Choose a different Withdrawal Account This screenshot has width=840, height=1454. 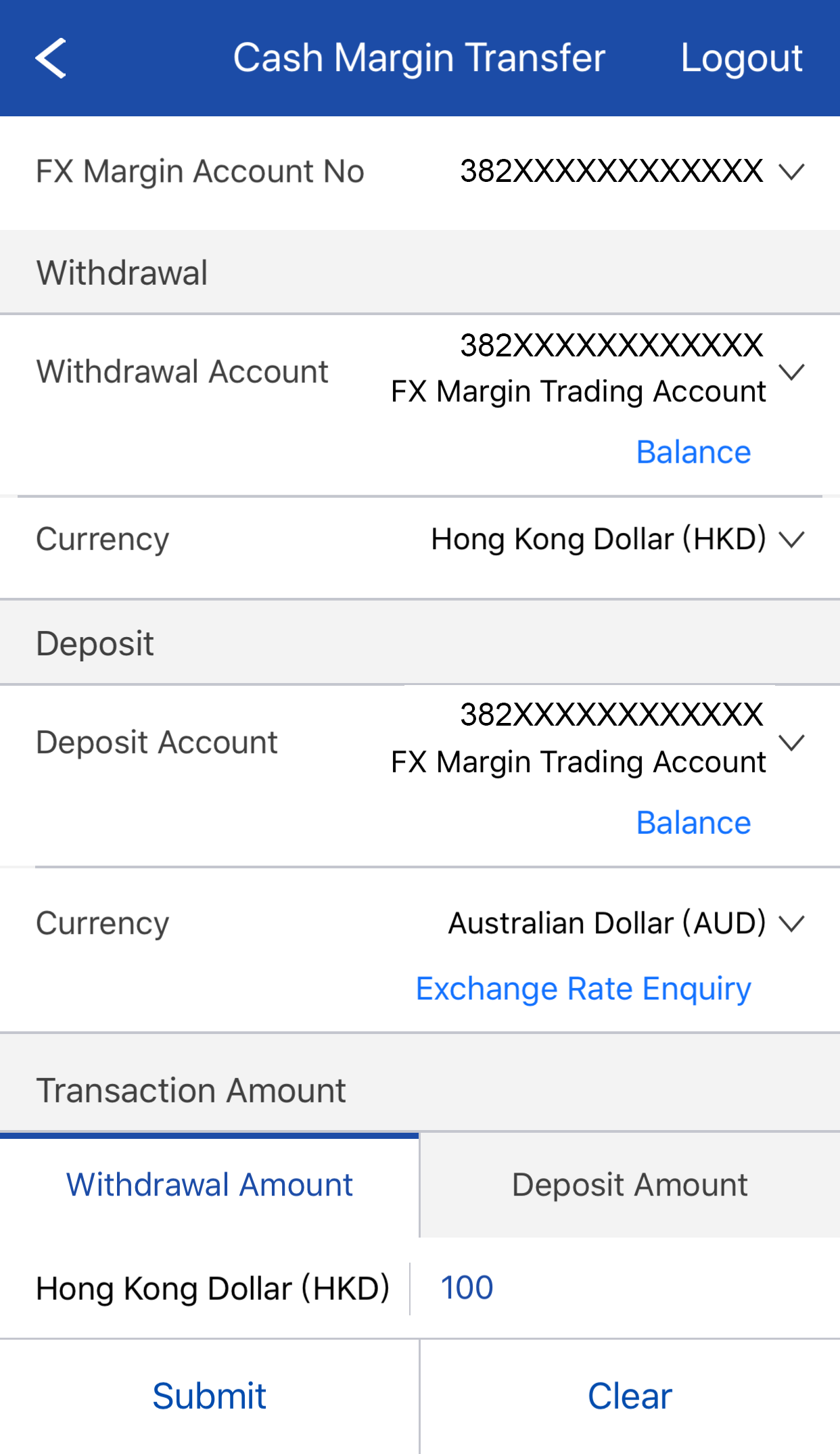[791, 371]
